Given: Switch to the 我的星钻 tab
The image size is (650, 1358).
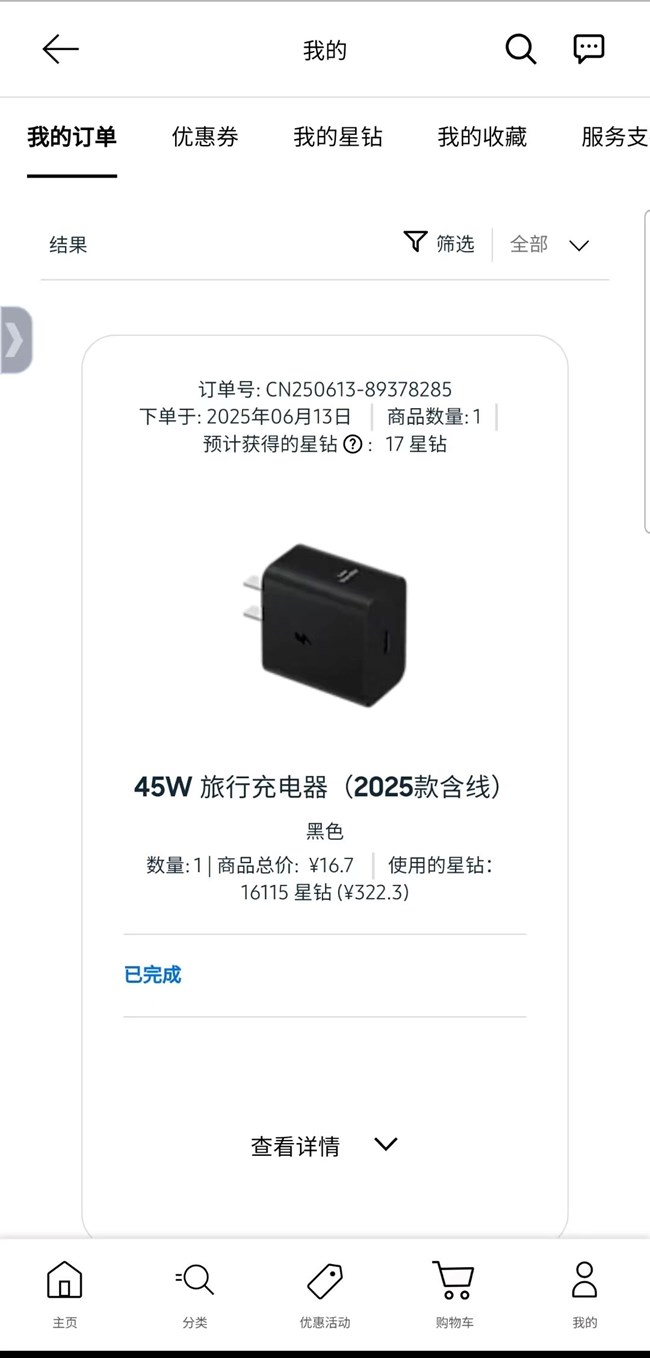Looking at the screenshot, I should tap(338, 137).
